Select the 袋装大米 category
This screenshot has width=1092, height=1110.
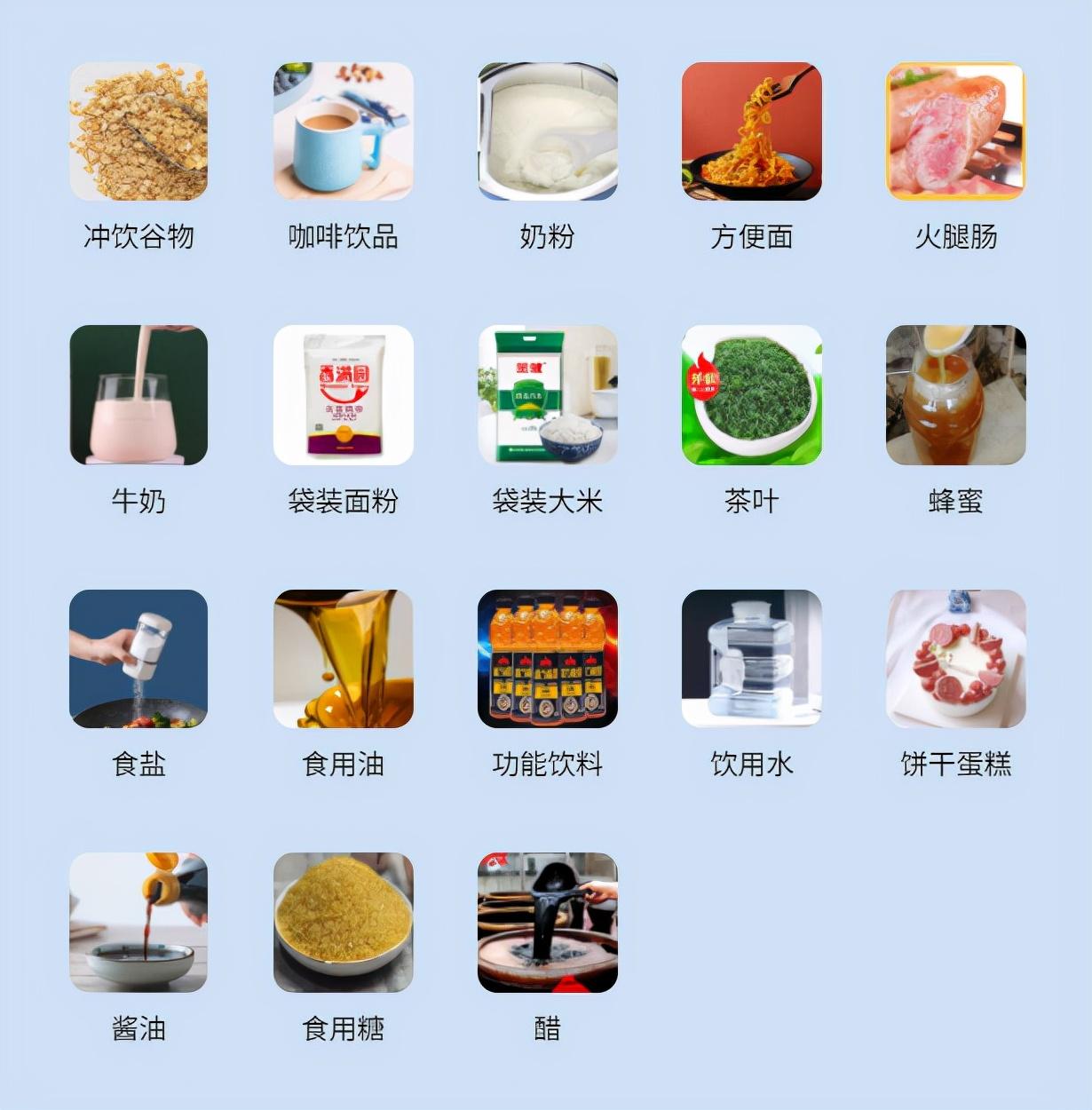tap(547, 395)
